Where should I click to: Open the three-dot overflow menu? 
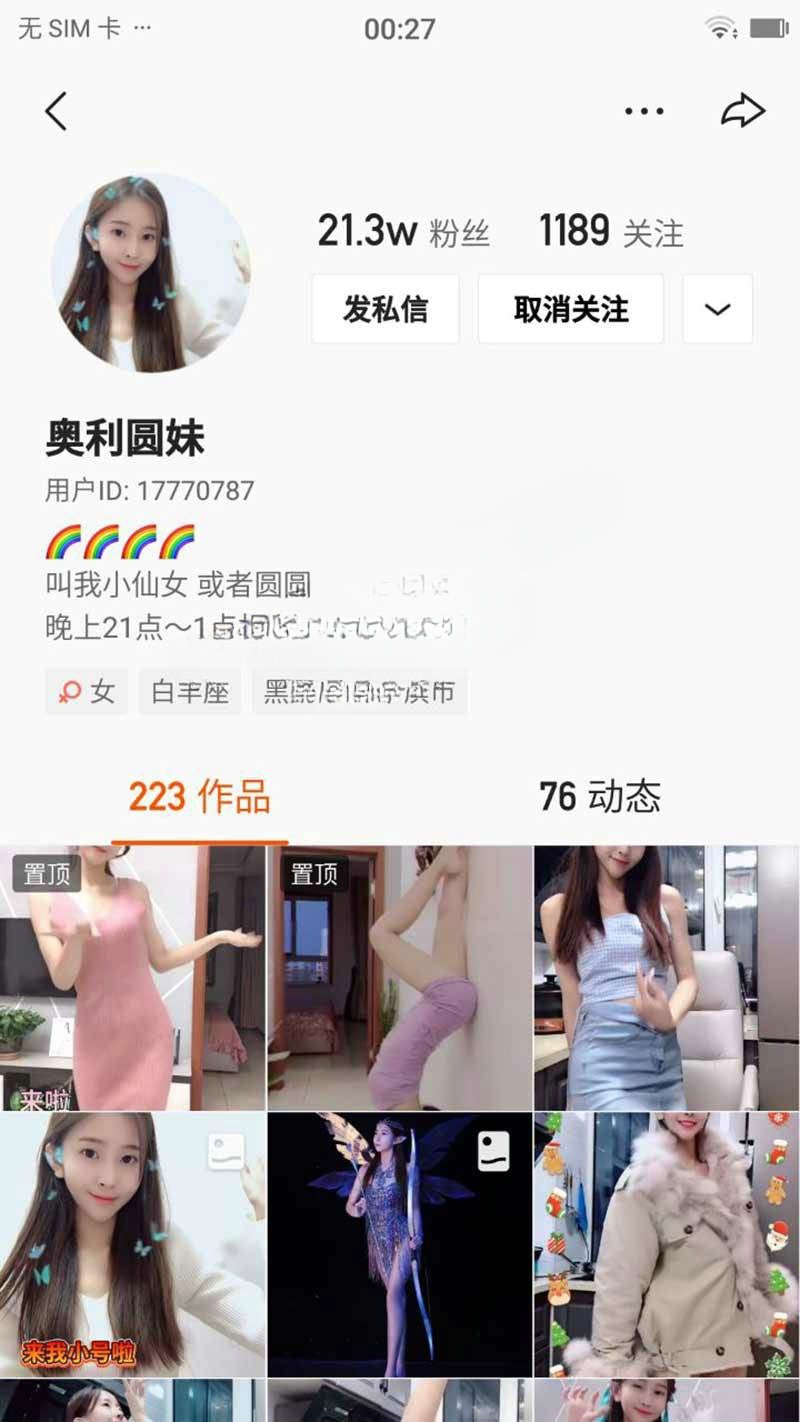(644, 111)
